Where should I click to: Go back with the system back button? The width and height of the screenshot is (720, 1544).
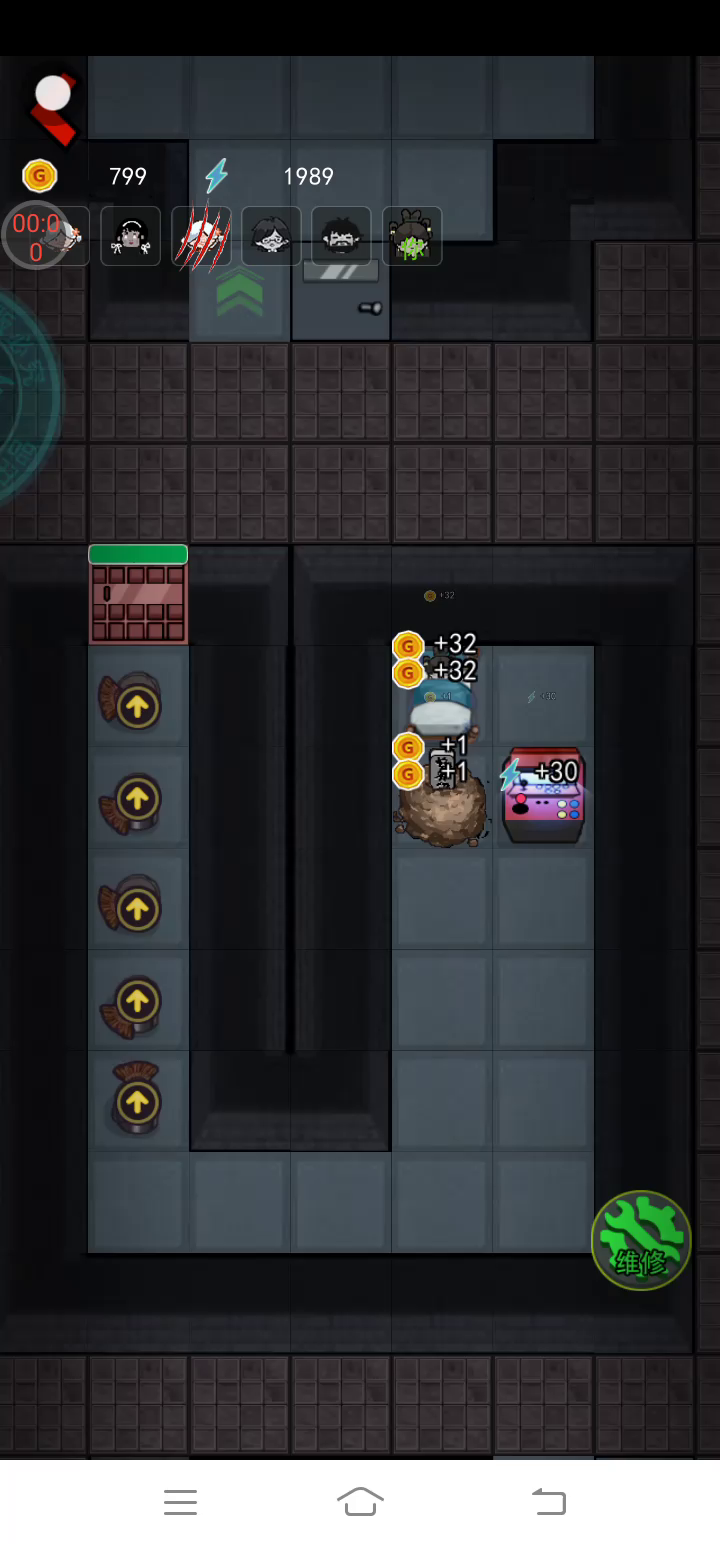(547, 1501)
